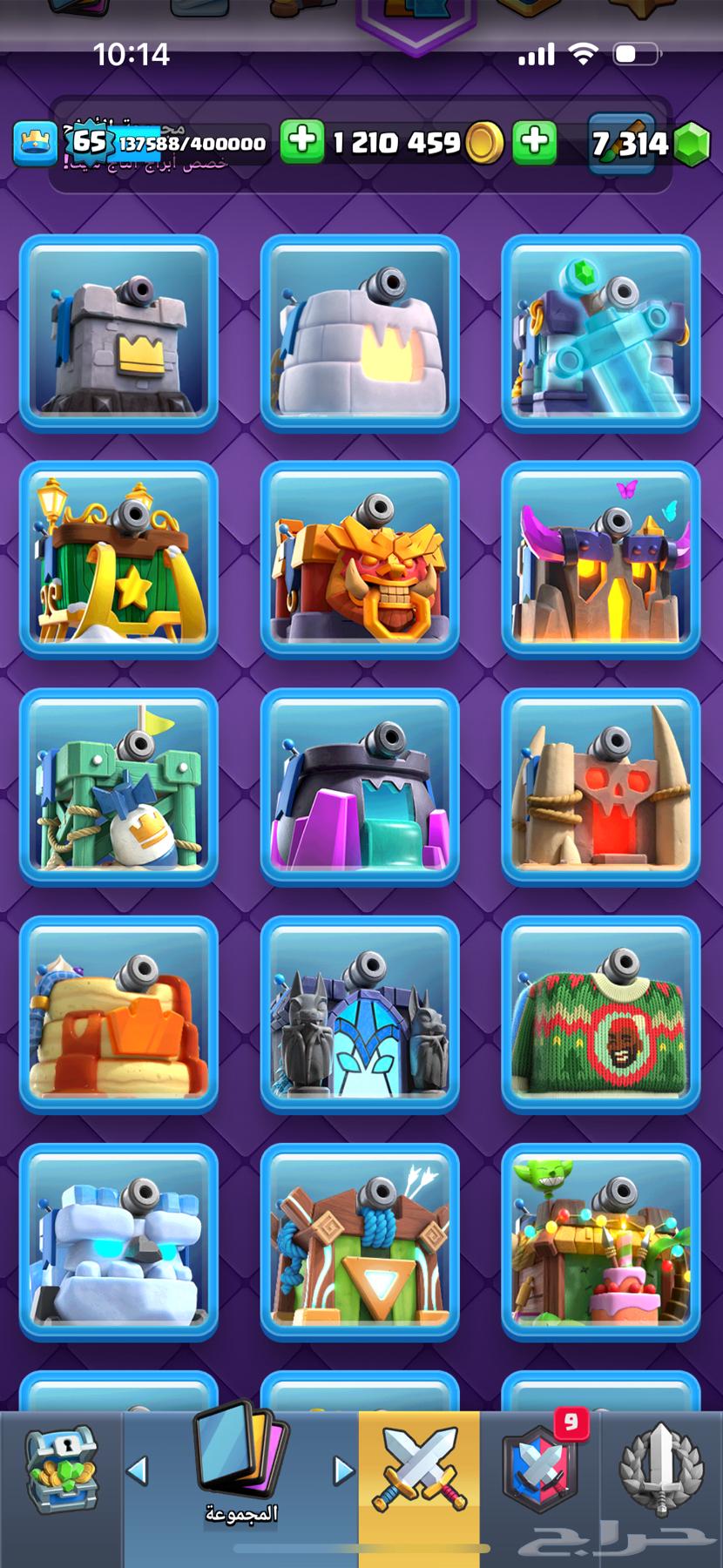This screenshot has height=1568, width=723.
Task: Pick the red lion mask tower skin
Action: click(x=360, y=559)
